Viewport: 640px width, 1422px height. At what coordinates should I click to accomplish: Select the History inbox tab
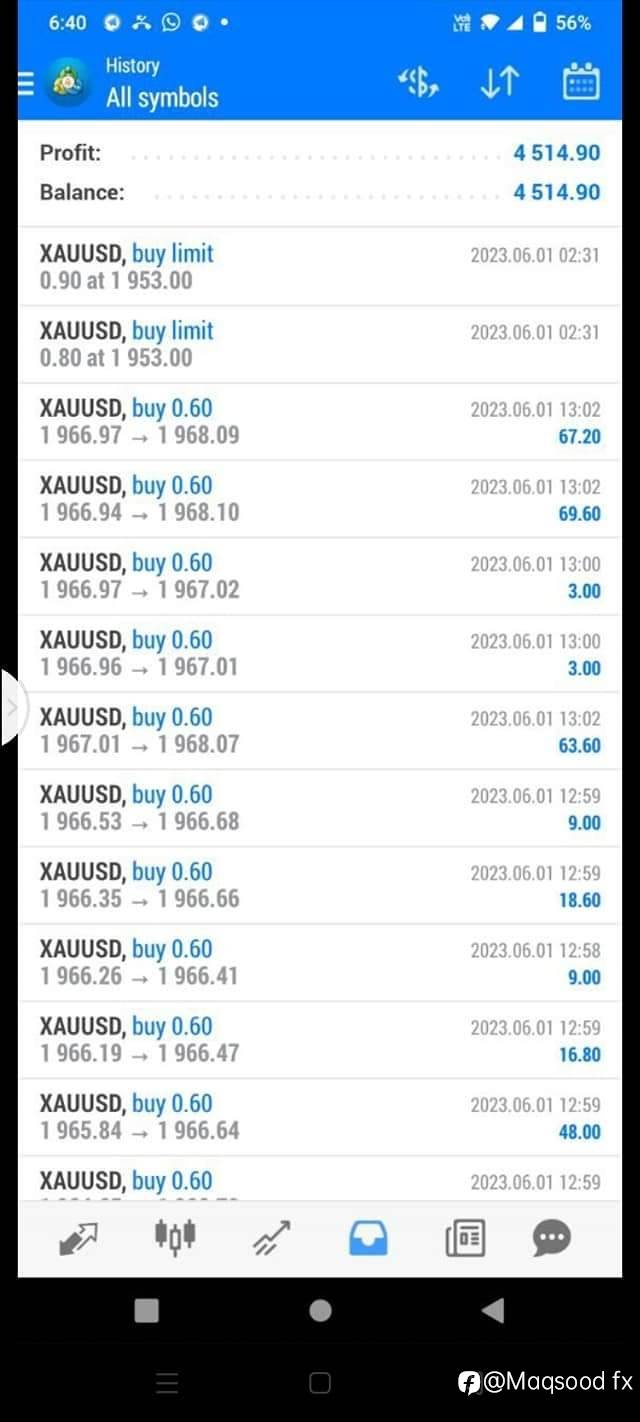point(368,1238)
